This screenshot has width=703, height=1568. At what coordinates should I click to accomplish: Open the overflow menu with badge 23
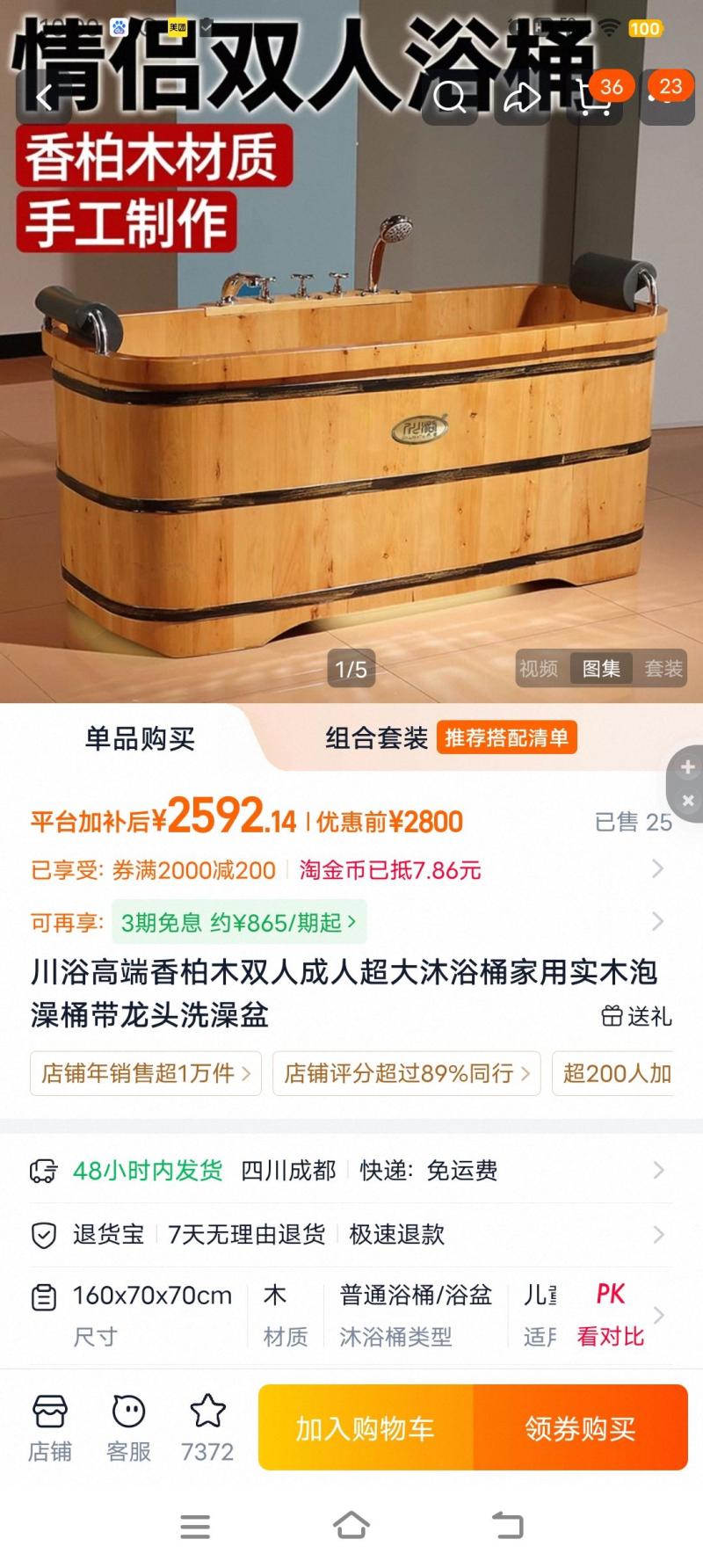[x=668, y=97]
